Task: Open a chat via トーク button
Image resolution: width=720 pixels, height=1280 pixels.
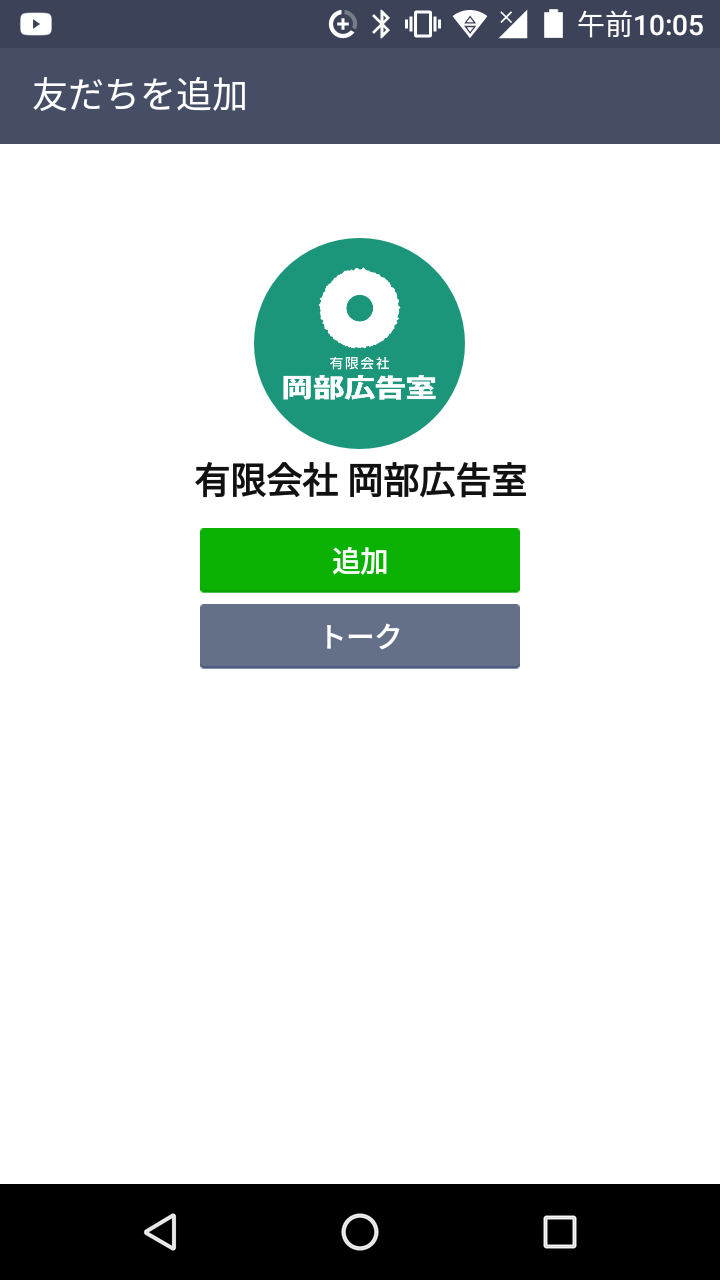Action: click(360, 636)
